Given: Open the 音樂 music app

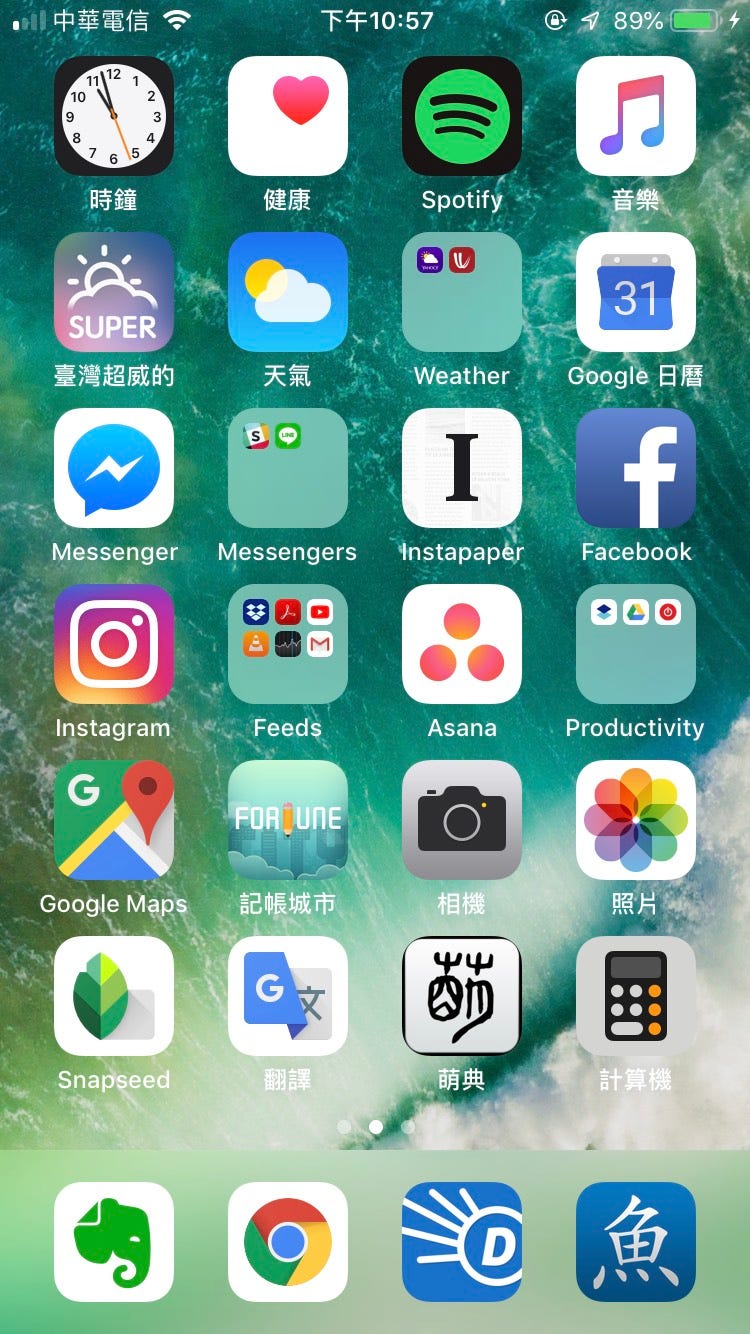Looking at the screenshot, I should [x=635, y=116].
